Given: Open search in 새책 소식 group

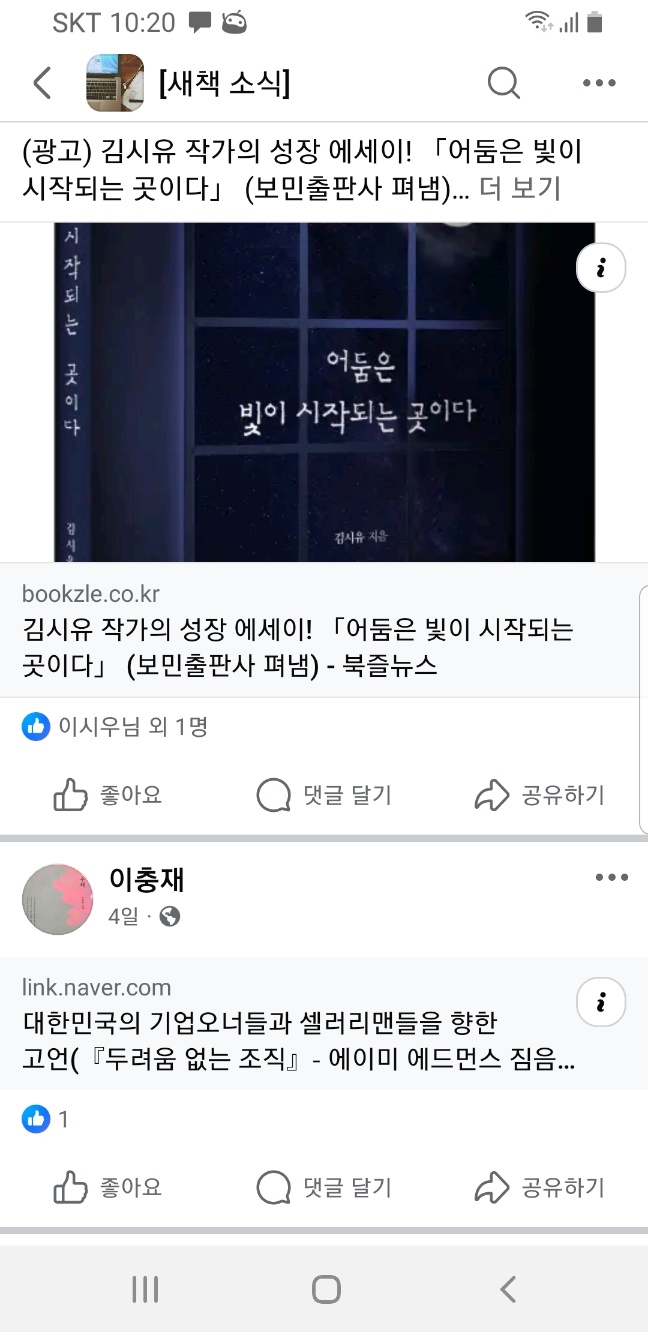Looking at the screenshot, I should click(504, 83).
